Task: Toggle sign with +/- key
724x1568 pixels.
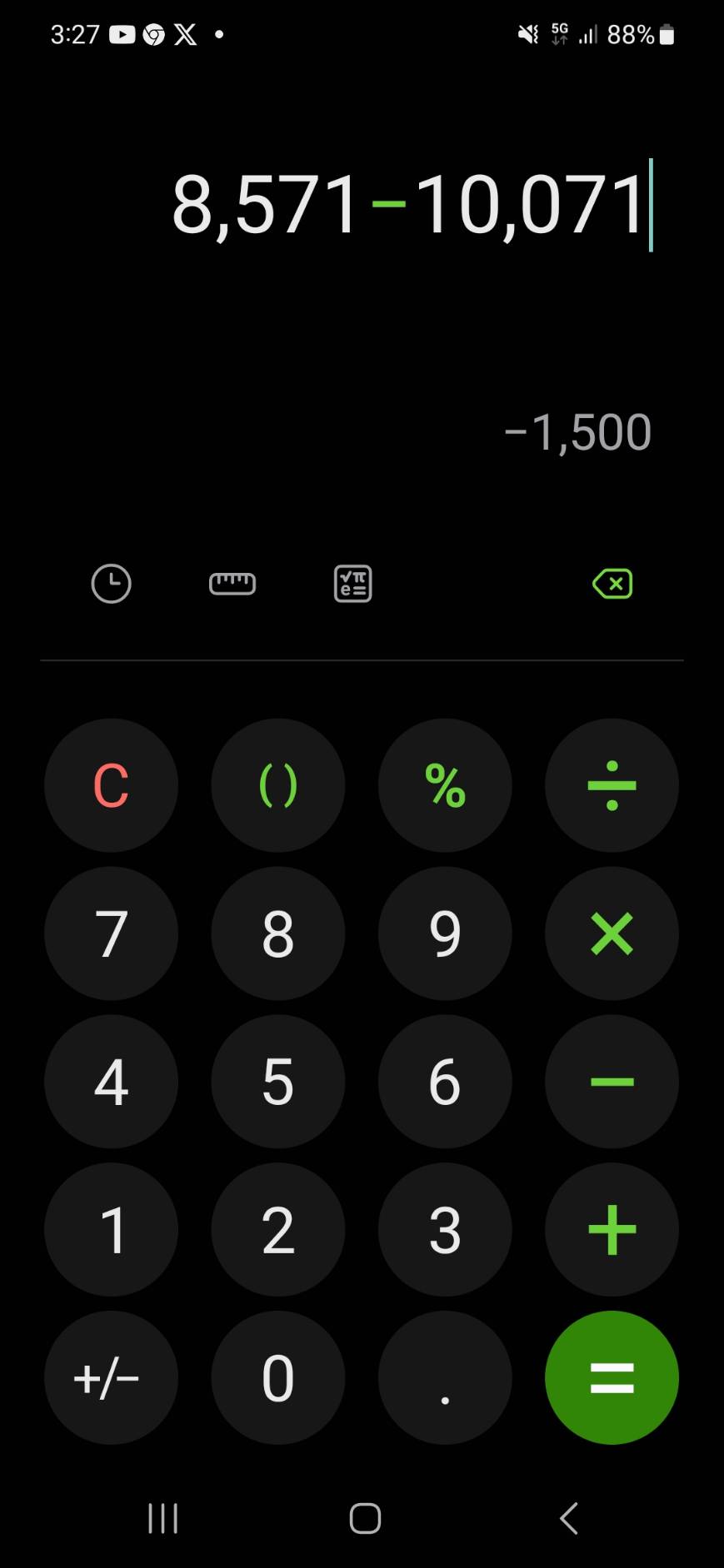Action: 111,1378
